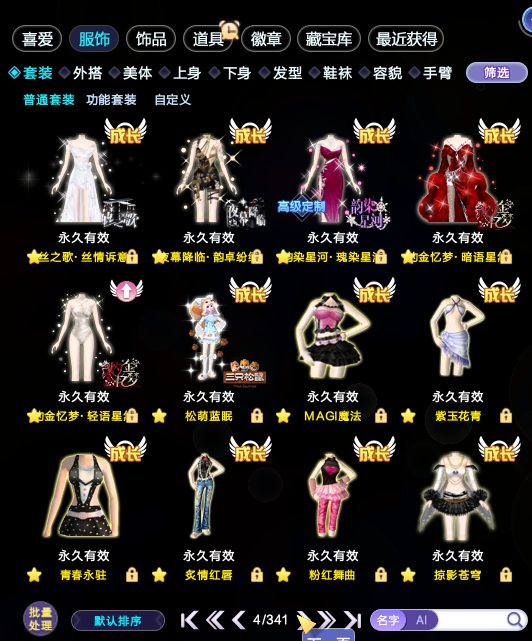The height and width of the screenshot is (641, 532).
Task: Jump to the first page
Action: tap(189, 620)
